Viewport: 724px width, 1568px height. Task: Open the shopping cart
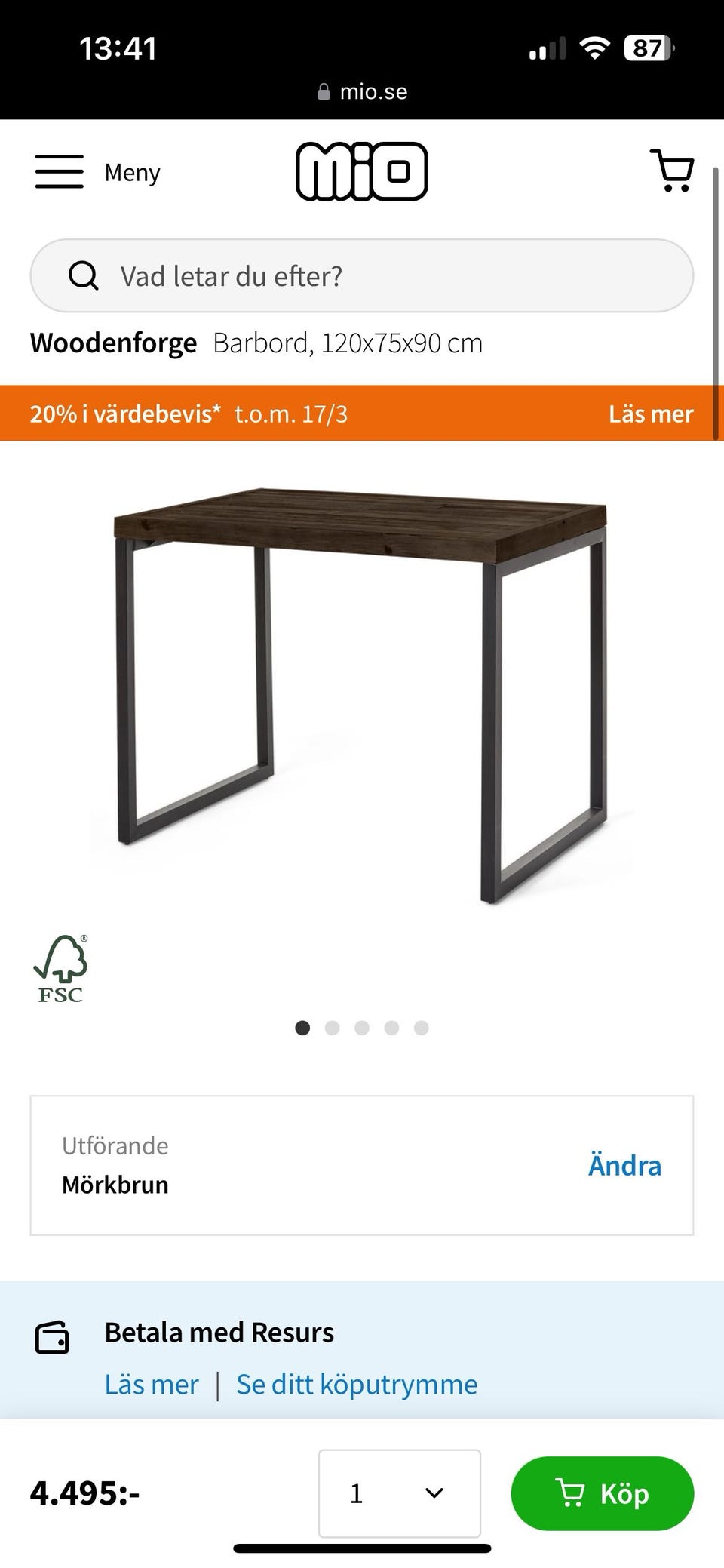click(672, 171)
